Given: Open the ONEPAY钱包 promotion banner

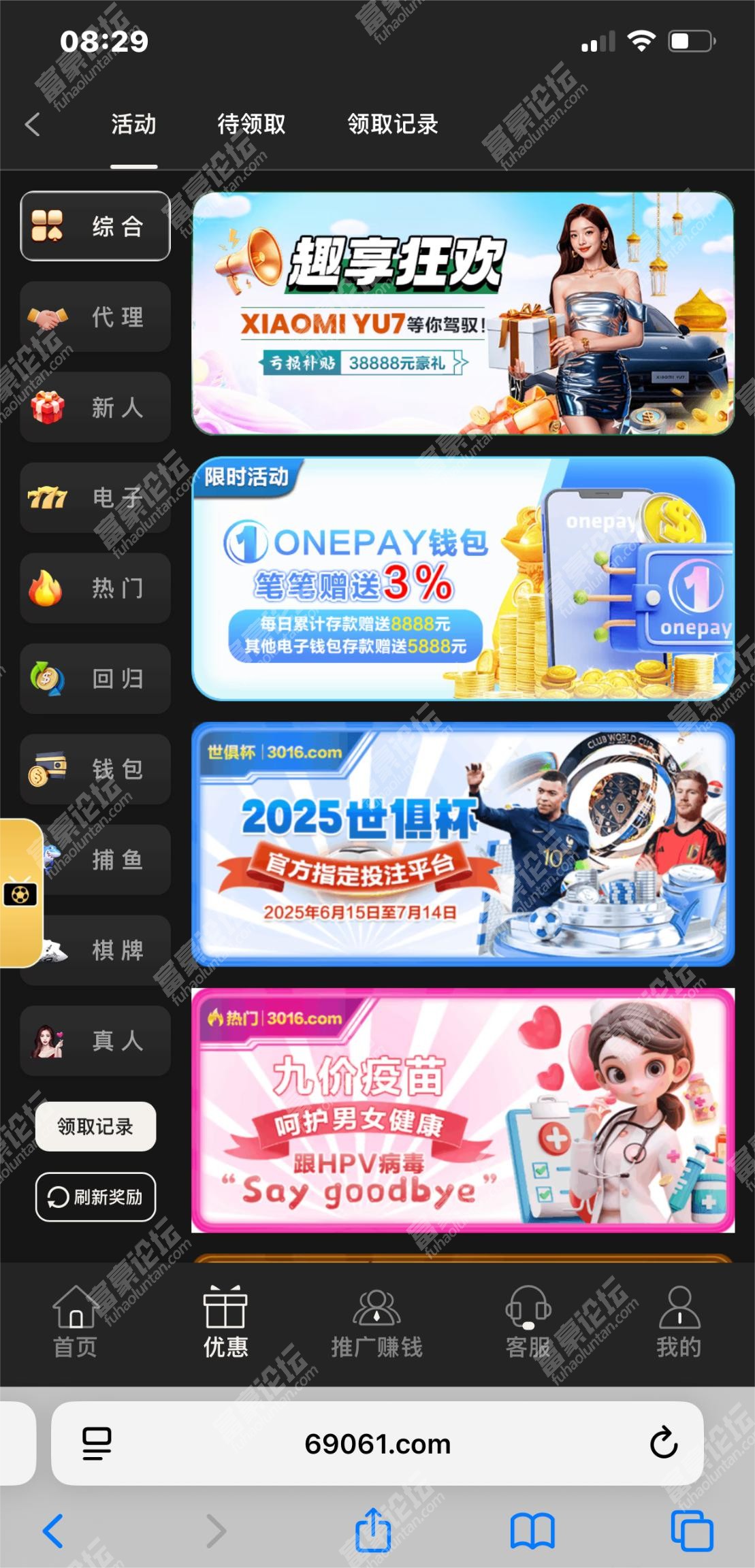Looking at the screenshot, I should [x=463, y=578].
